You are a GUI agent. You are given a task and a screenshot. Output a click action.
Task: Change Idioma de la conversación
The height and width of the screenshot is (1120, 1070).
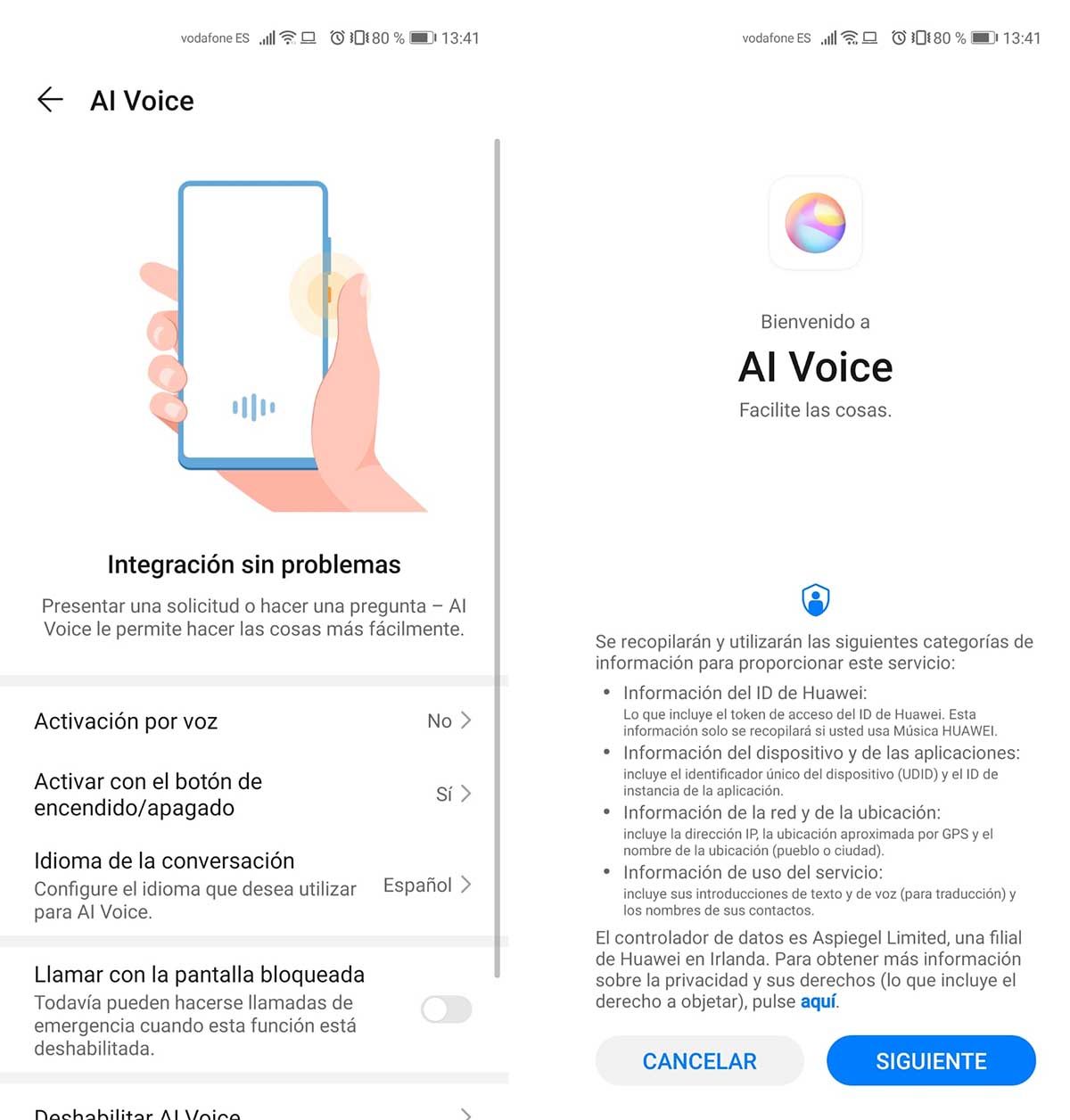click(x=251, y=885)
